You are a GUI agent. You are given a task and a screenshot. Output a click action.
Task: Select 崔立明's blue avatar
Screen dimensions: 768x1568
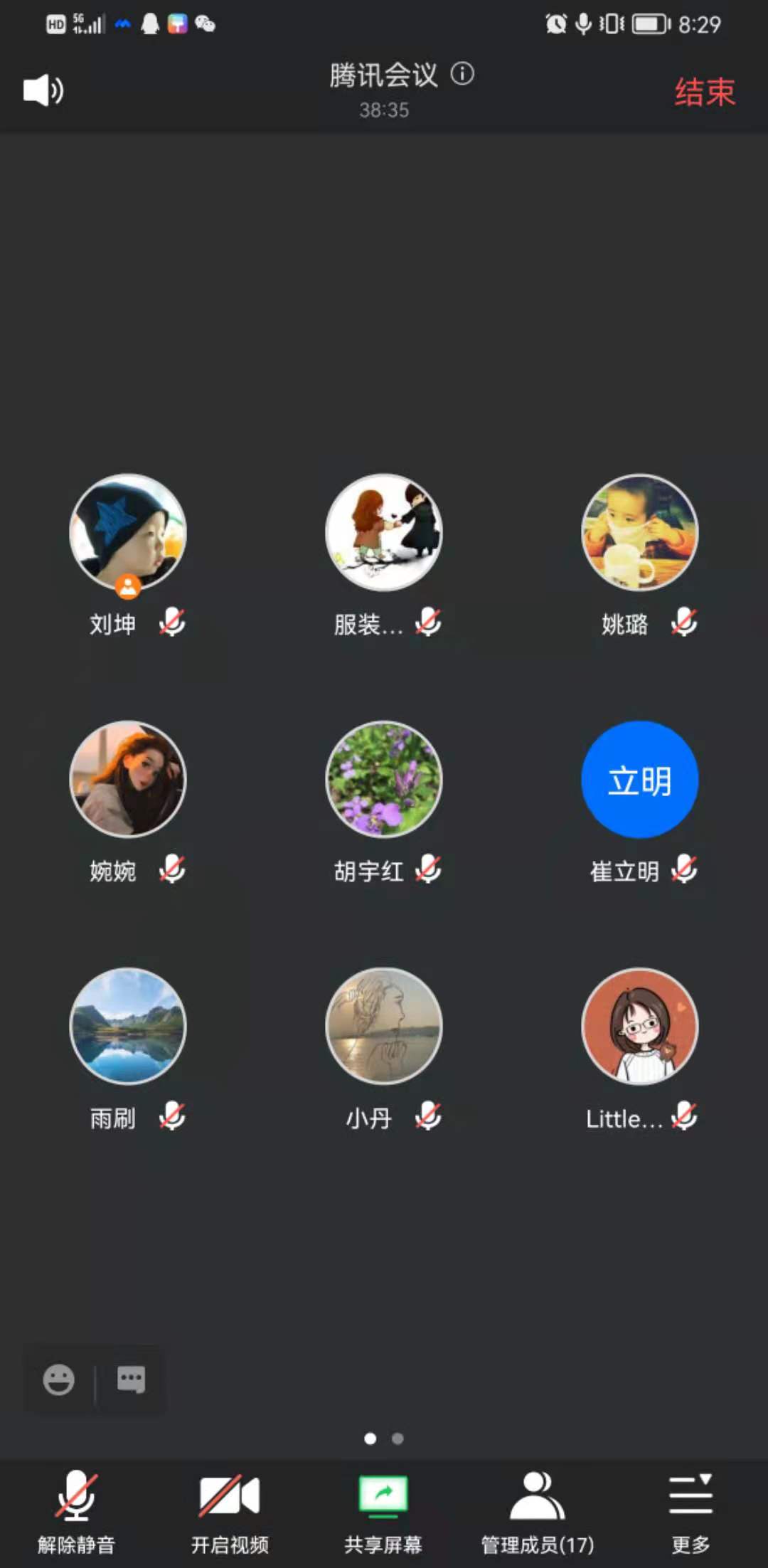click(639, 780)
